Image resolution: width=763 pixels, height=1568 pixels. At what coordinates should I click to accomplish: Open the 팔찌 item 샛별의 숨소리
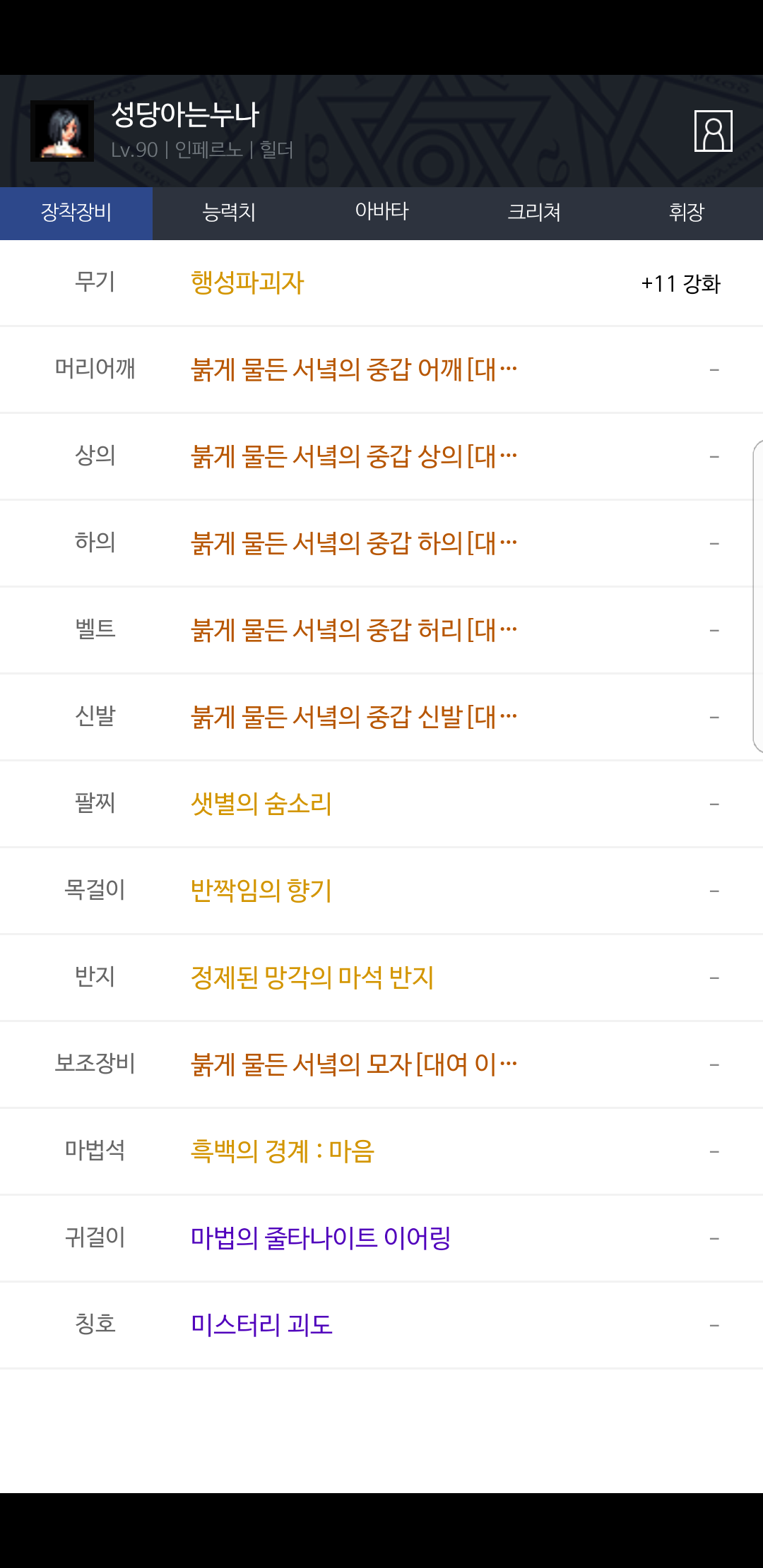(261, 804)
